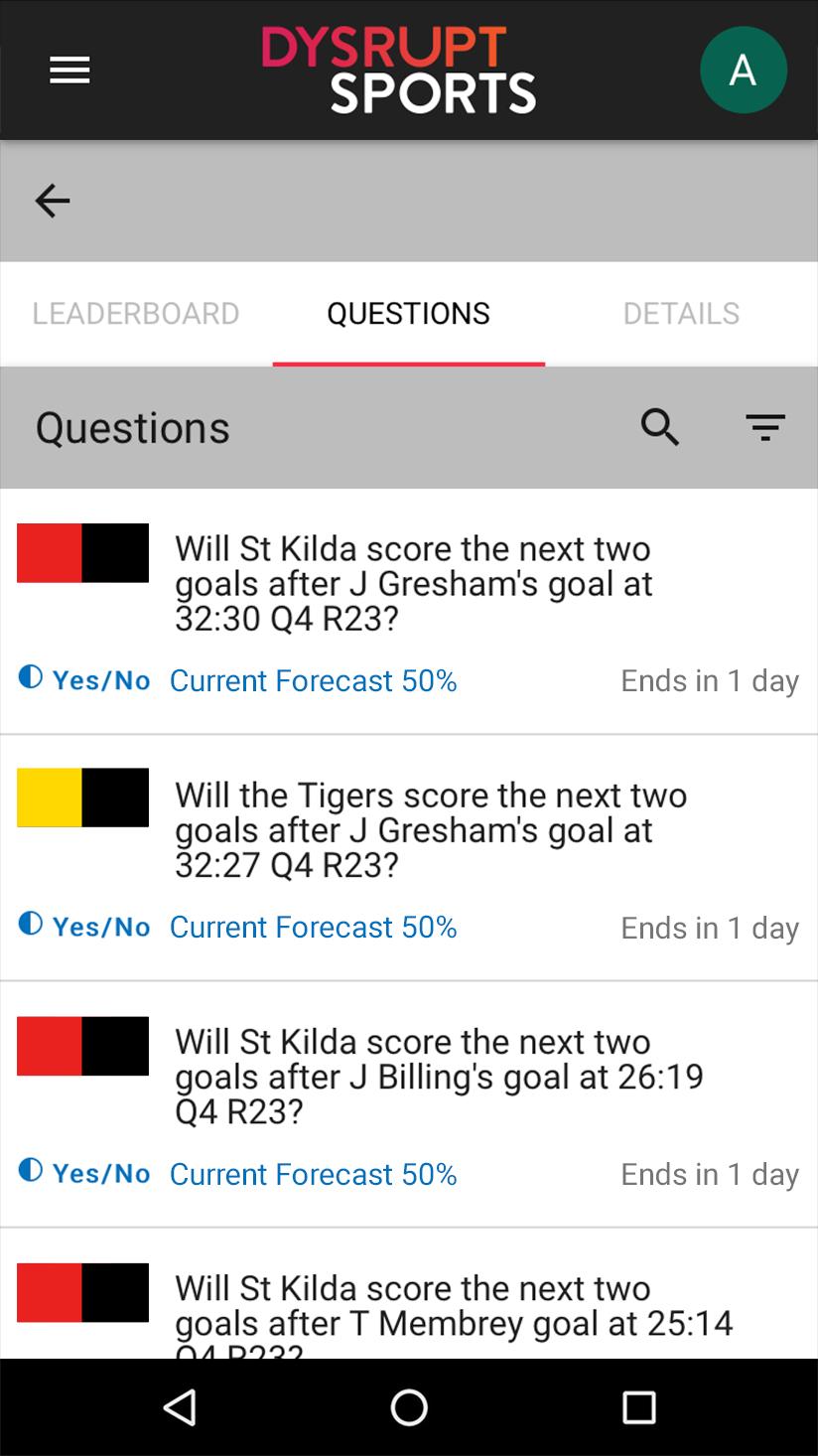Open the hamburger drawer menu
The width and height of the screenshot is (818, 1456).
click(x=69, y=71)
